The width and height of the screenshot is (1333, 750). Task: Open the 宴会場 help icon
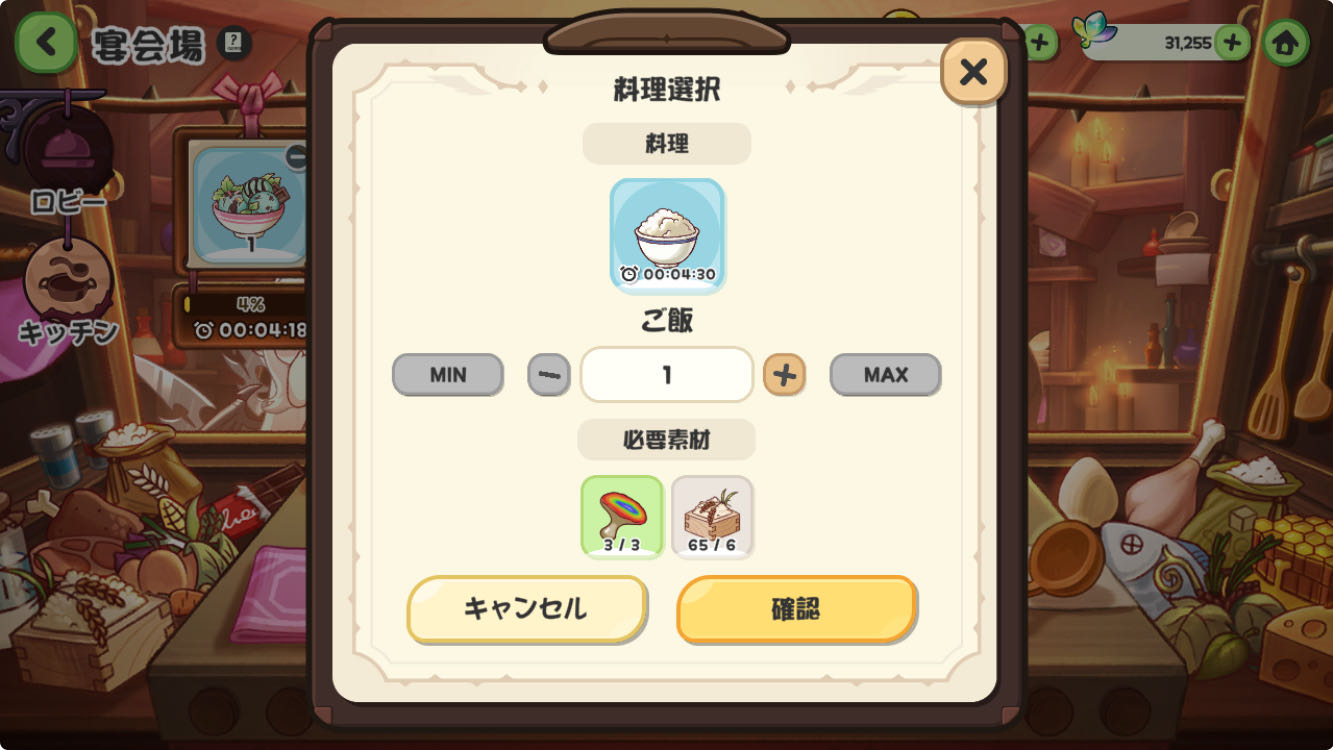pyautogui.click(x=234, y=42)
